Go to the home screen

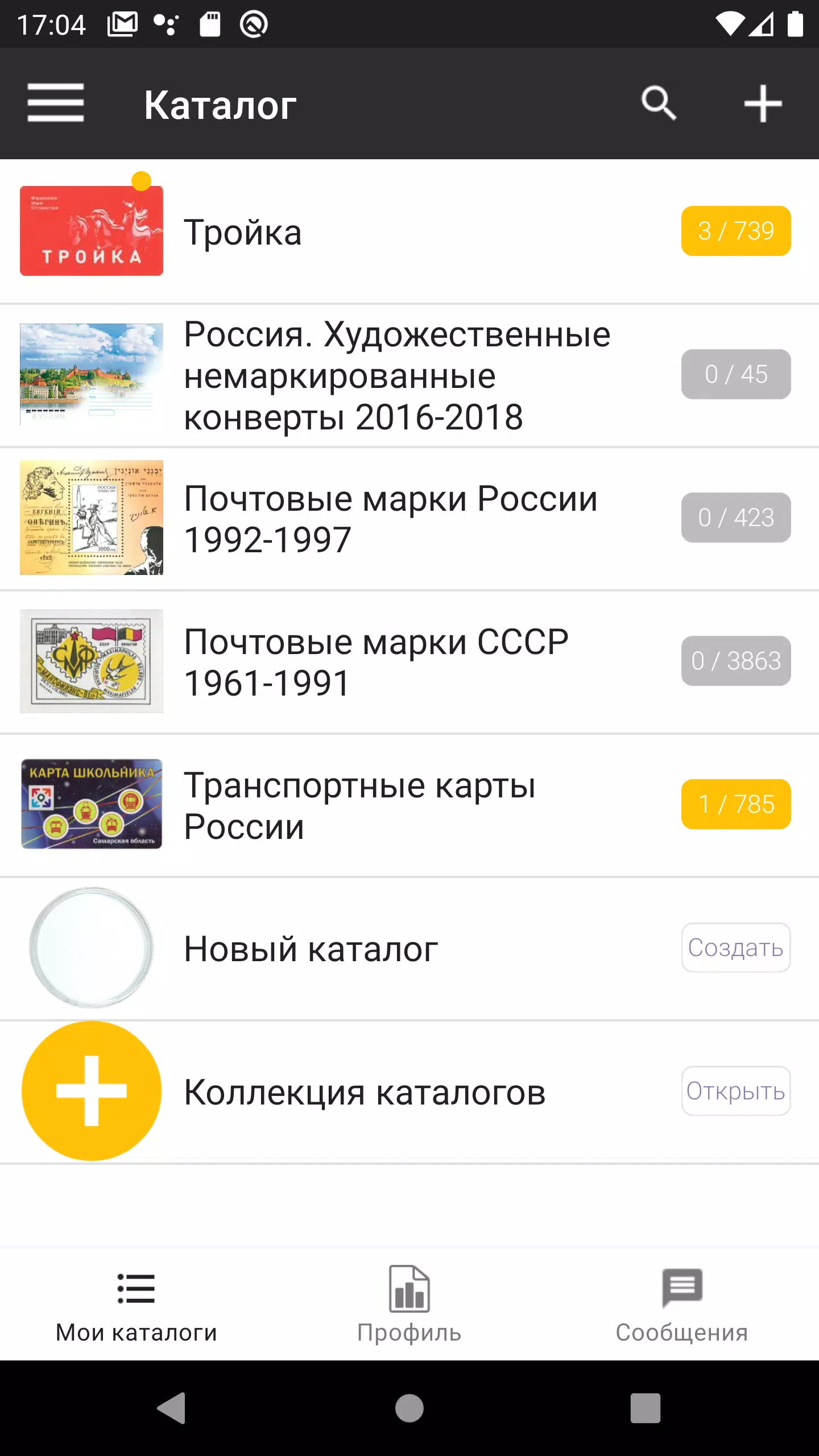point(409,1408)
